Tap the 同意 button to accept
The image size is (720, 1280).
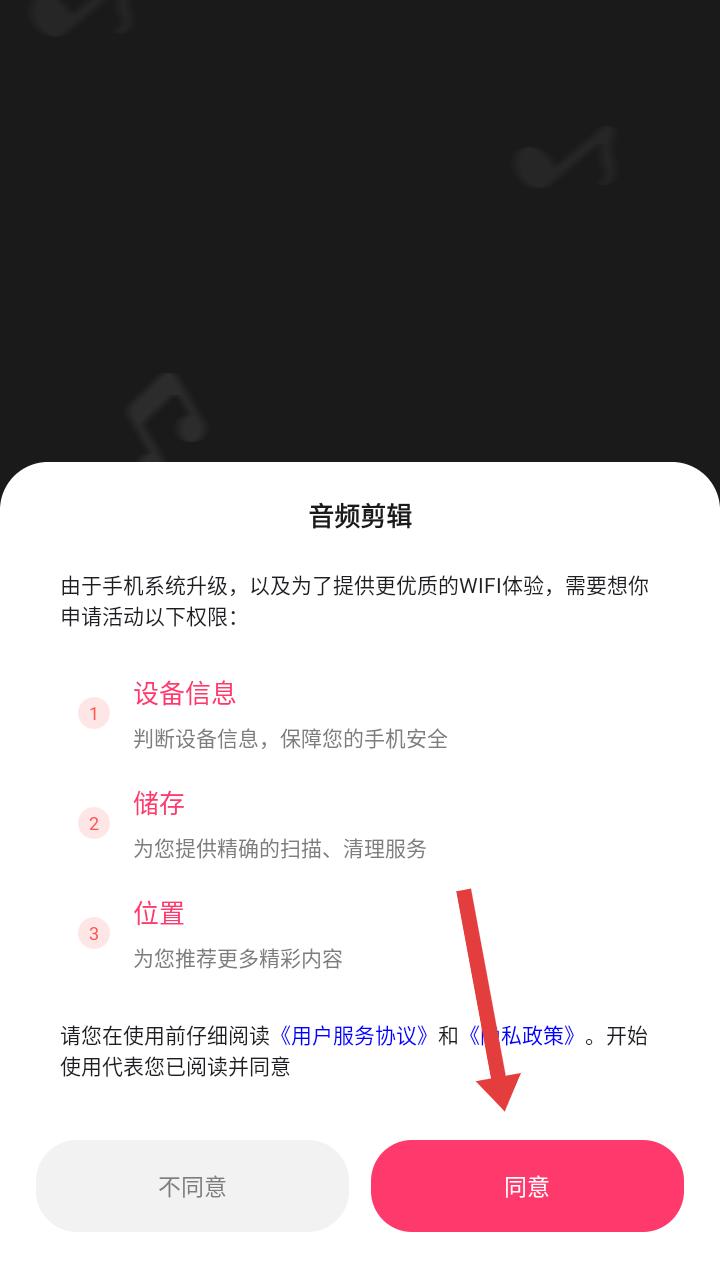[x=527, y=1186]
